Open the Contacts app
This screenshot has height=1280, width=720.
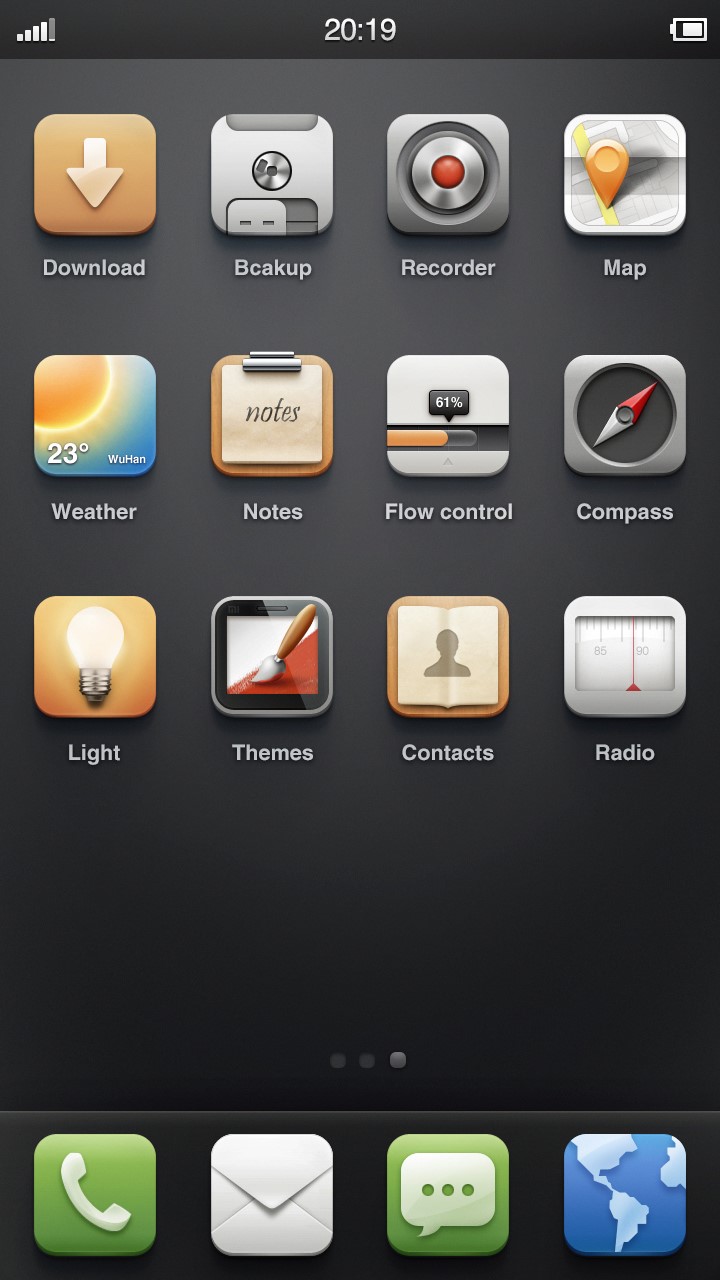[x=448, y=656]
